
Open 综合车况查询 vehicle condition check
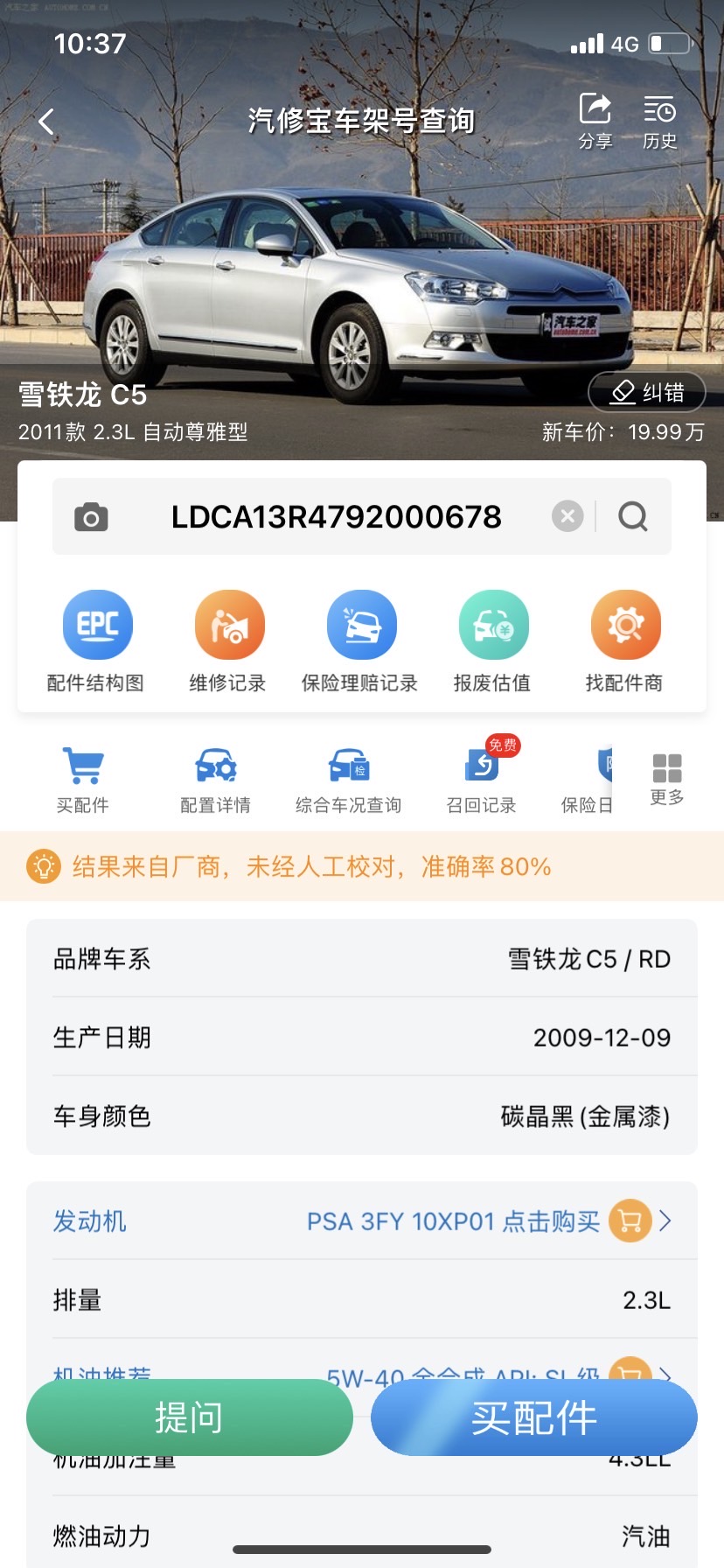click(x=348, y=780)
